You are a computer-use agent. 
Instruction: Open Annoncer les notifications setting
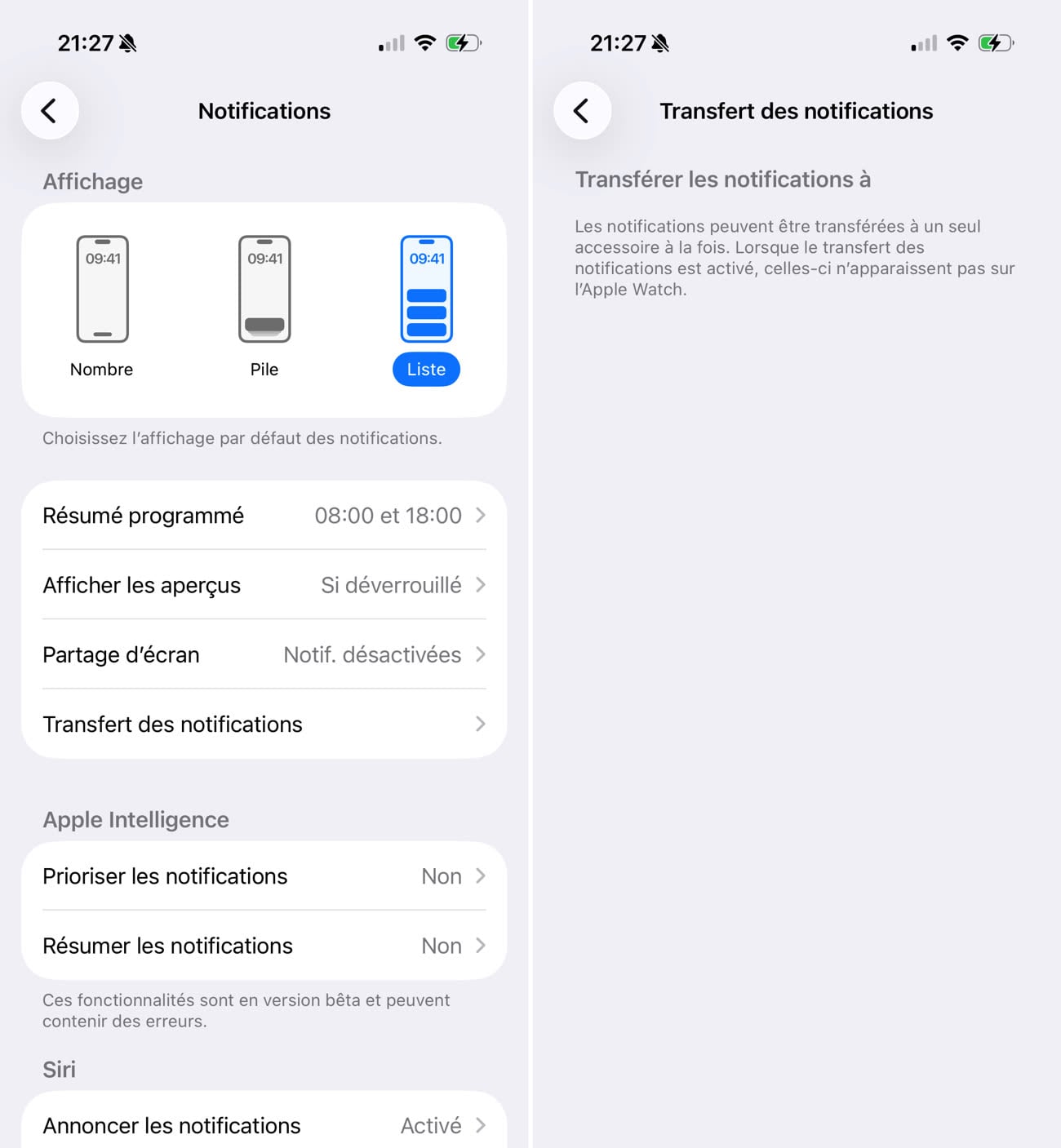point(264,1125)
